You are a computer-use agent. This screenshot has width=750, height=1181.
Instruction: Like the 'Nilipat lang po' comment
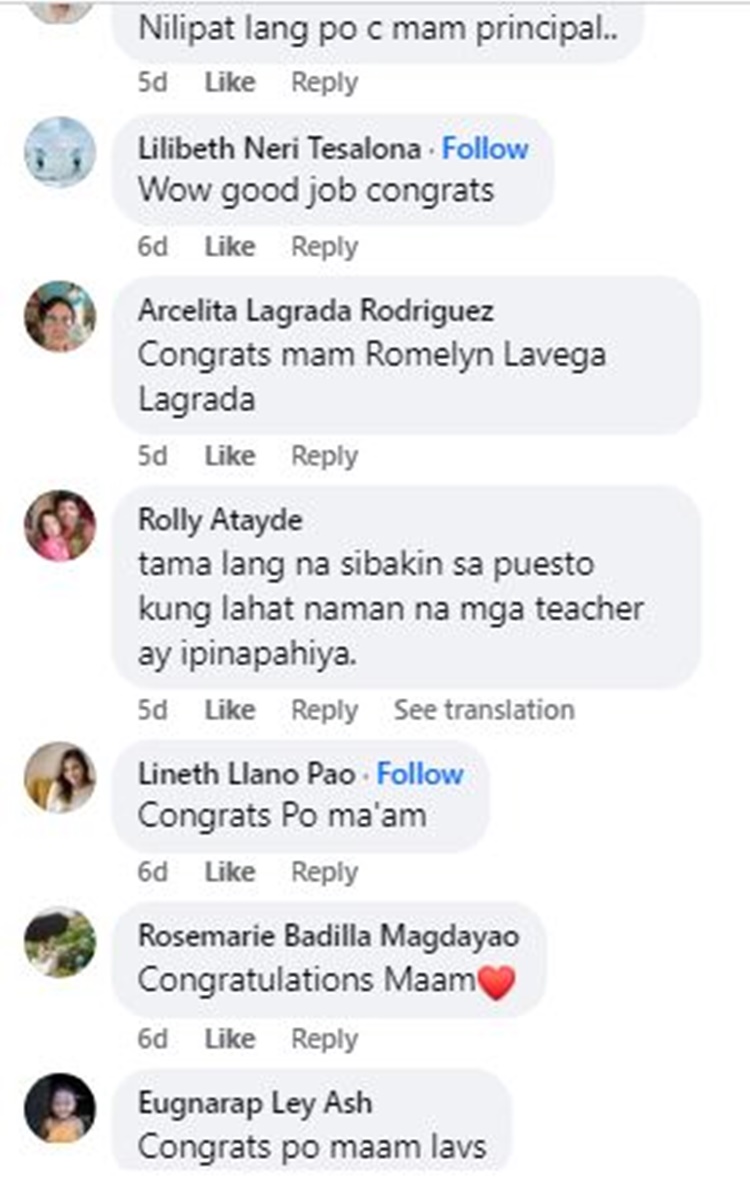[x=229, y=83]
